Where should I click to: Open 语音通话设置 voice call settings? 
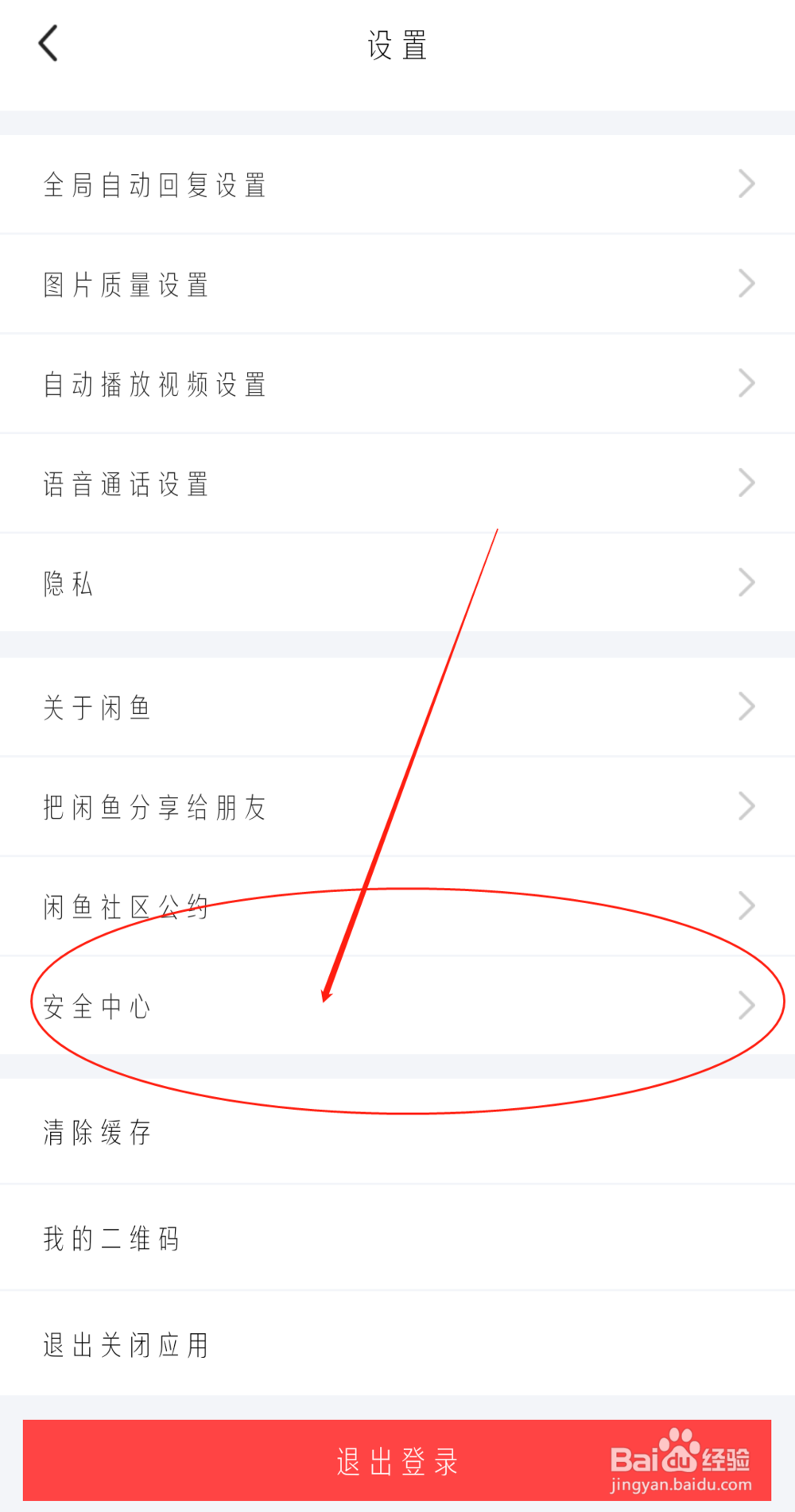(126, 483)
